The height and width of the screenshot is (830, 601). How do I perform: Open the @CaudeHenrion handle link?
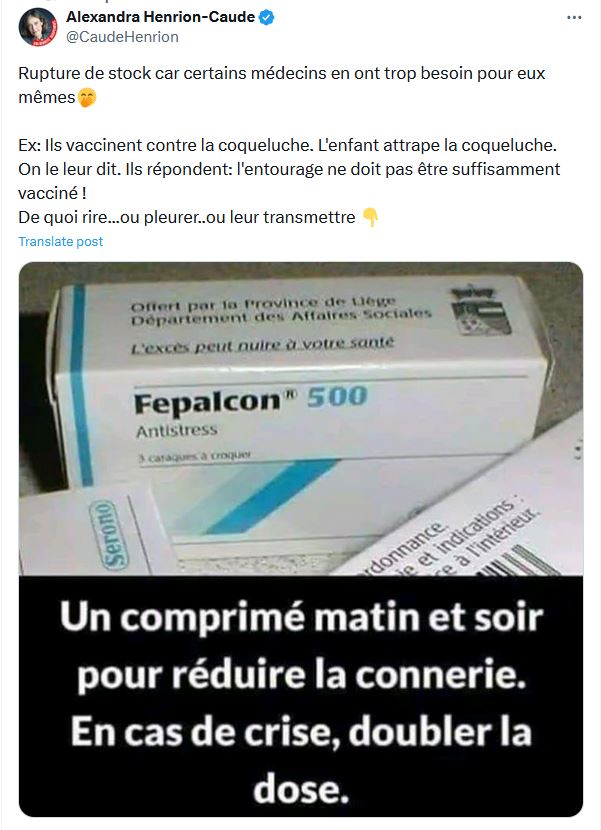point(122,37)
